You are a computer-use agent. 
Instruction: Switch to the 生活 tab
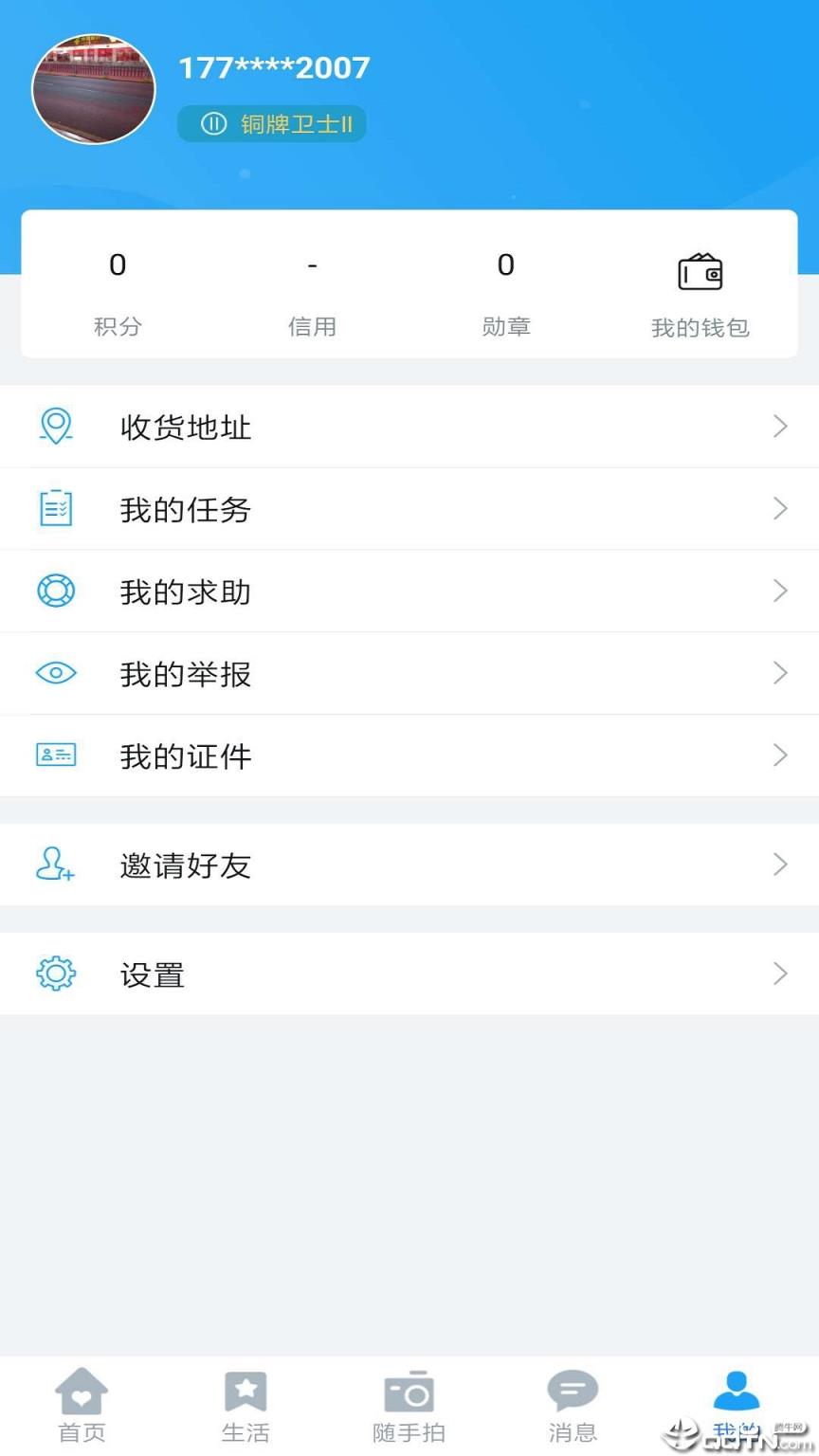pos(246,1403)
